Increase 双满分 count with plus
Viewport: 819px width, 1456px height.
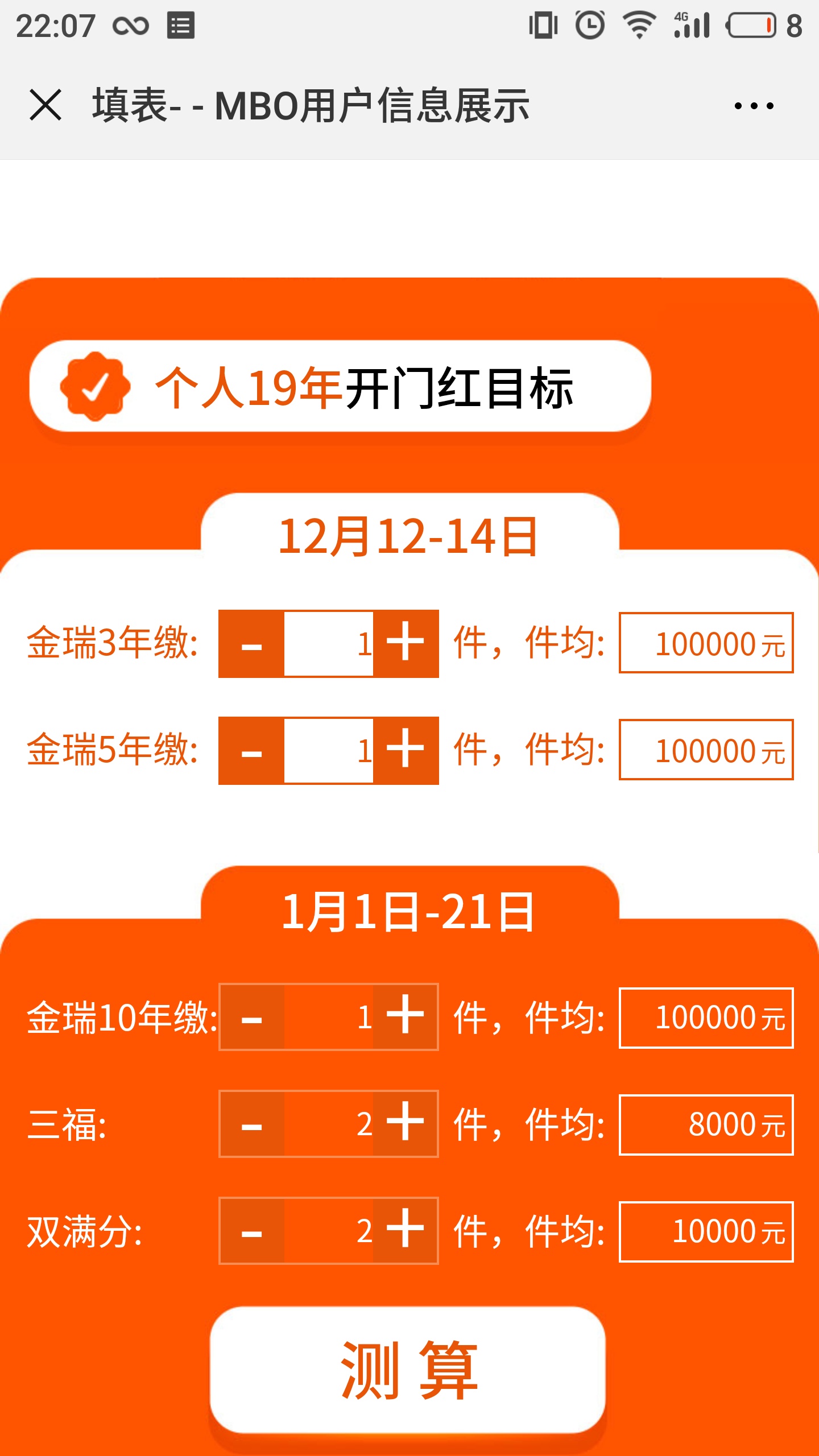406,1230
